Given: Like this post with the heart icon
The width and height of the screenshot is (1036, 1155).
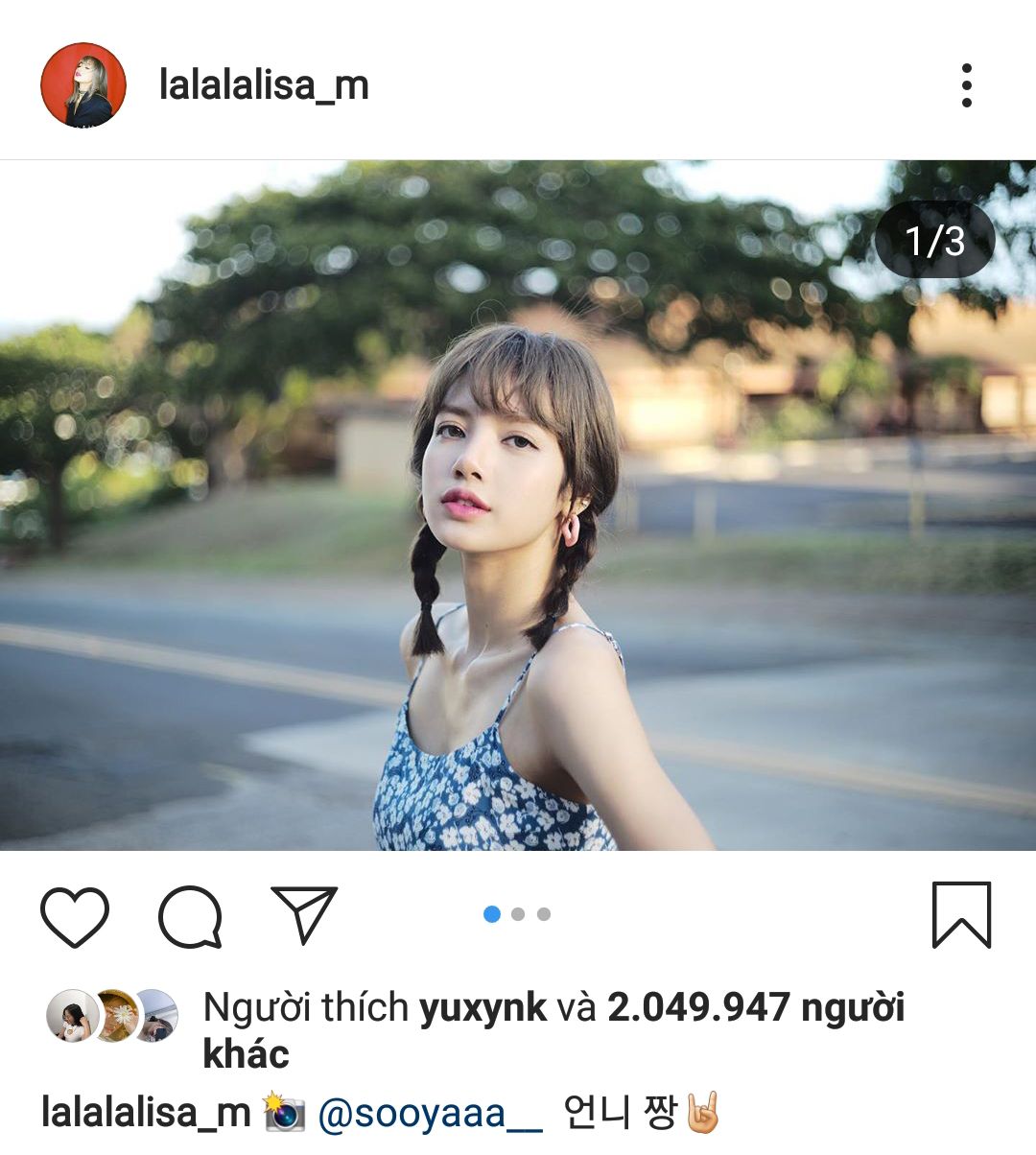Looking at the screenshot, I should pyautogui.click(x=75, y=917).
